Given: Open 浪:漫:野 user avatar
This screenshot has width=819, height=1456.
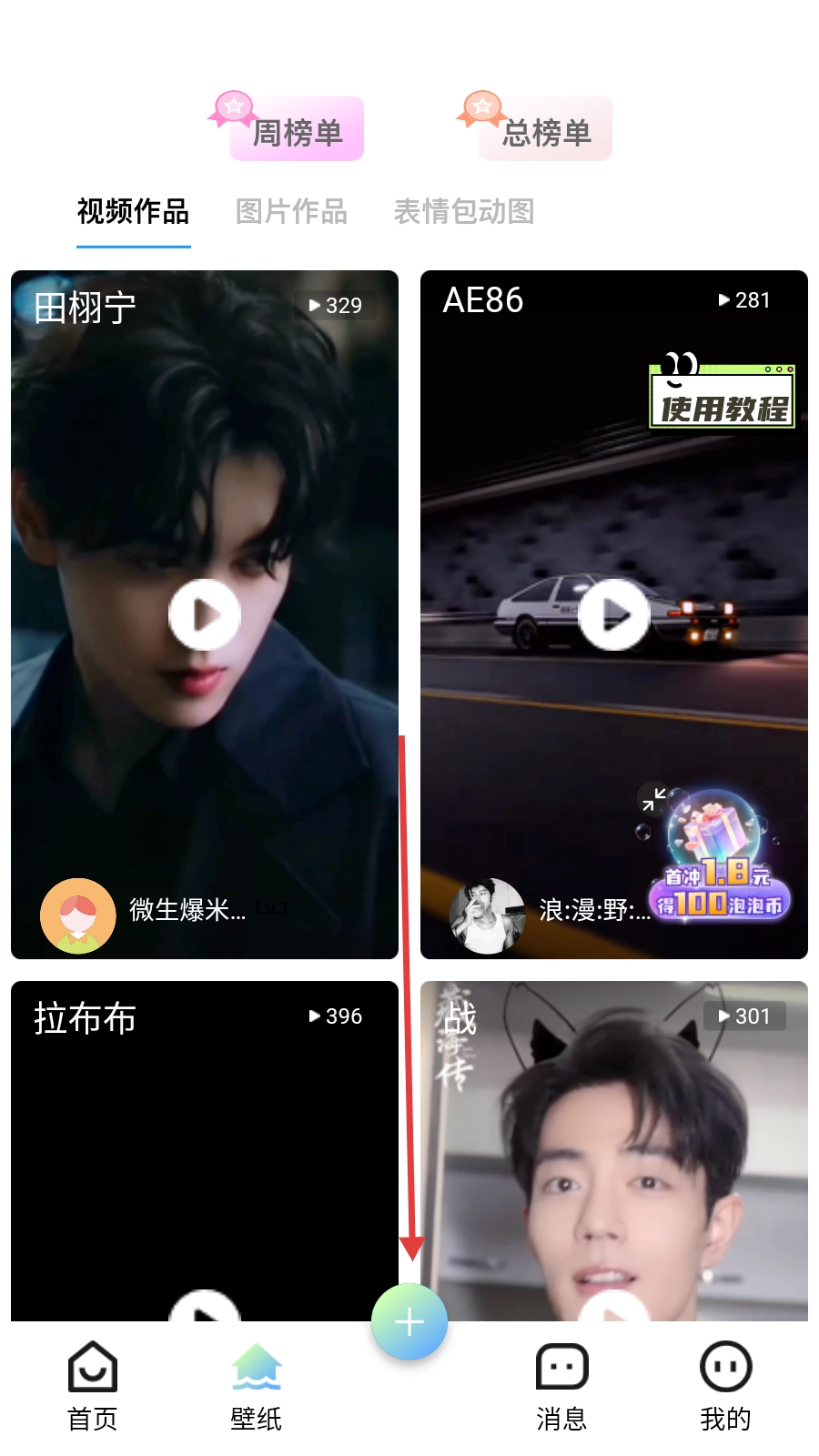Looking at the screenshot, I should pos(488,915).
